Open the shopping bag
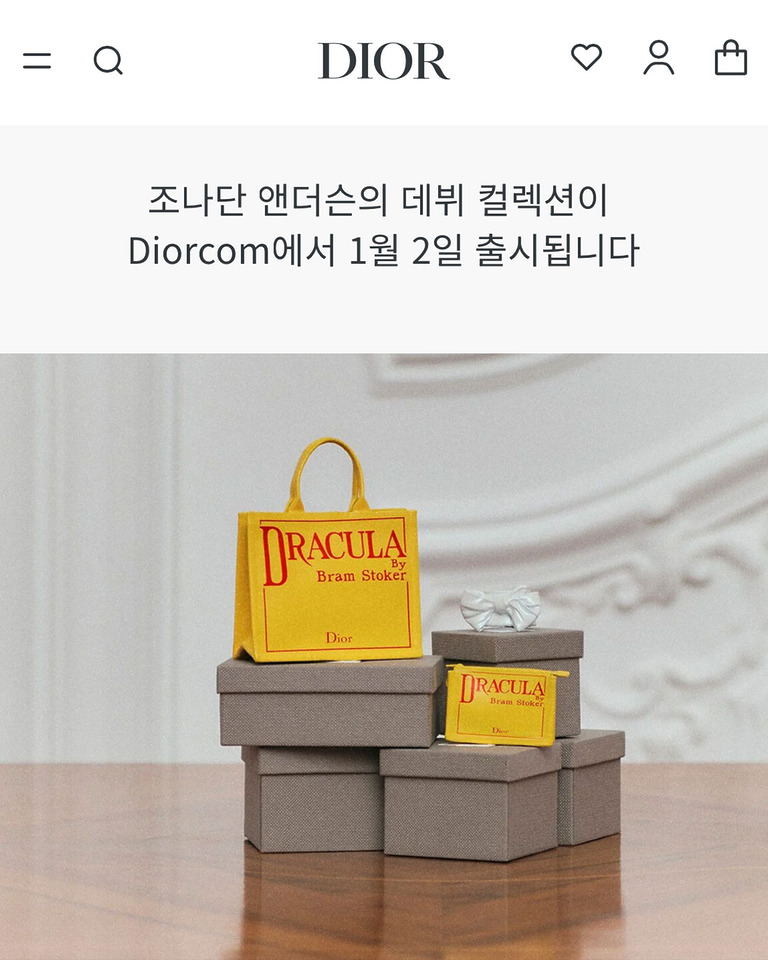 tap(731, 58)
